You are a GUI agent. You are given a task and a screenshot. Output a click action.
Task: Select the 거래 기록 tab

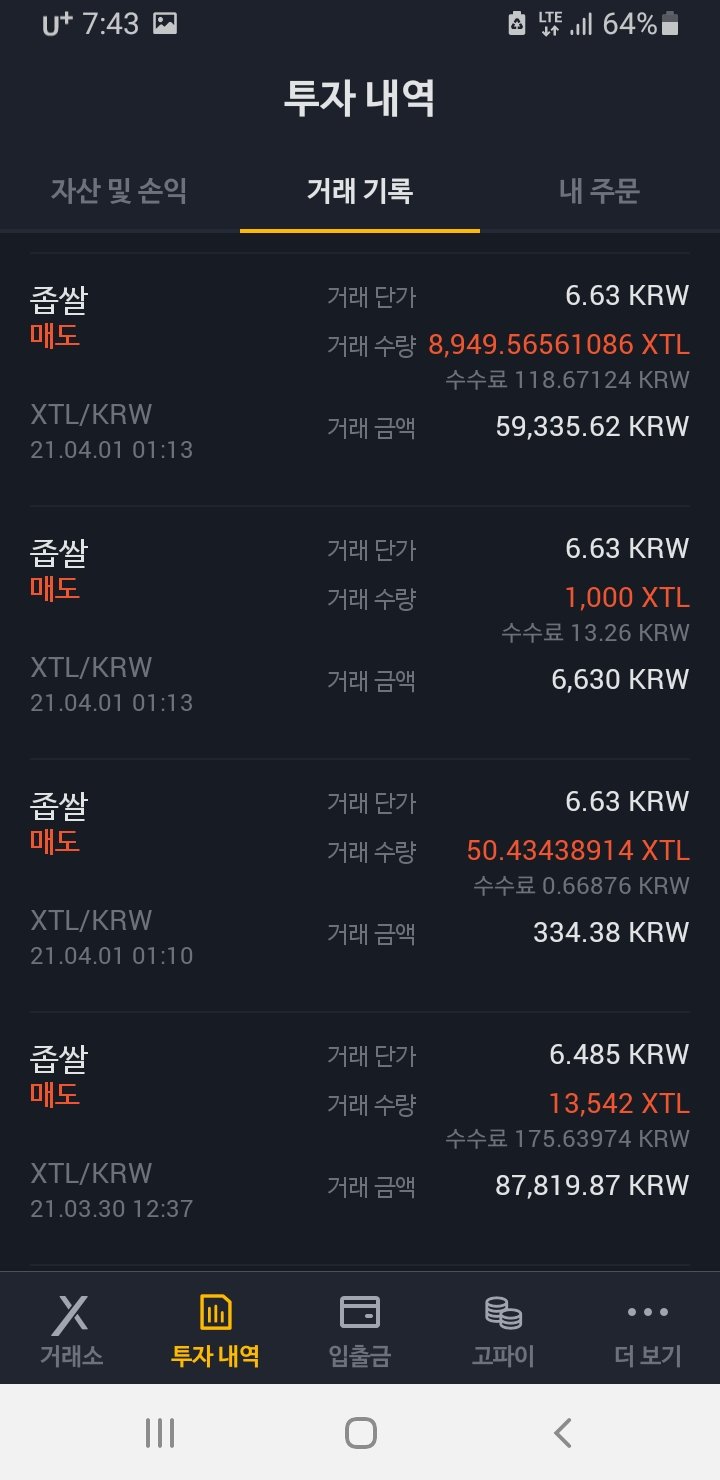click(x=359, y=191)
